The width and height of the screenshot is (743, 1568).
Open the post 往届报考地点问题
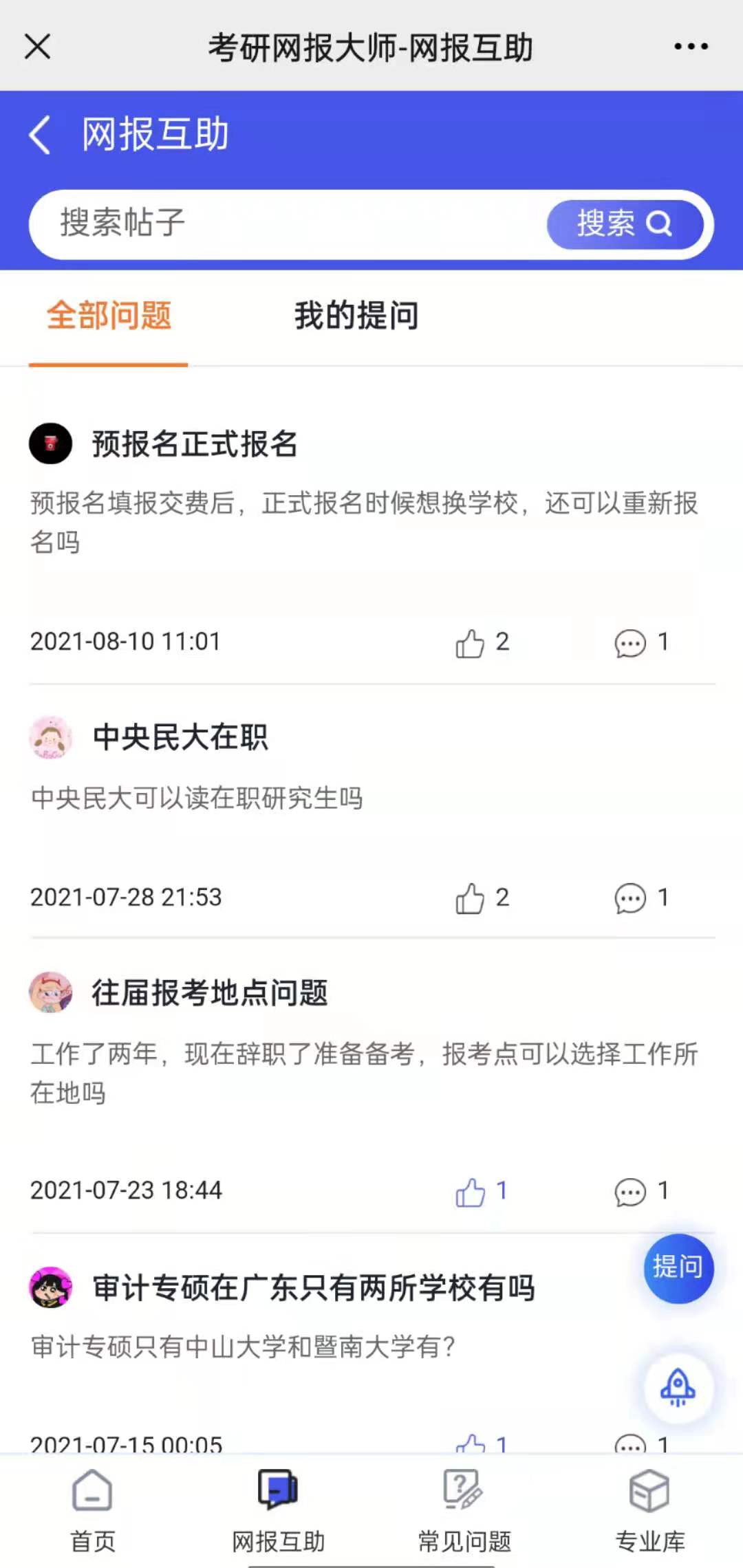210,993
